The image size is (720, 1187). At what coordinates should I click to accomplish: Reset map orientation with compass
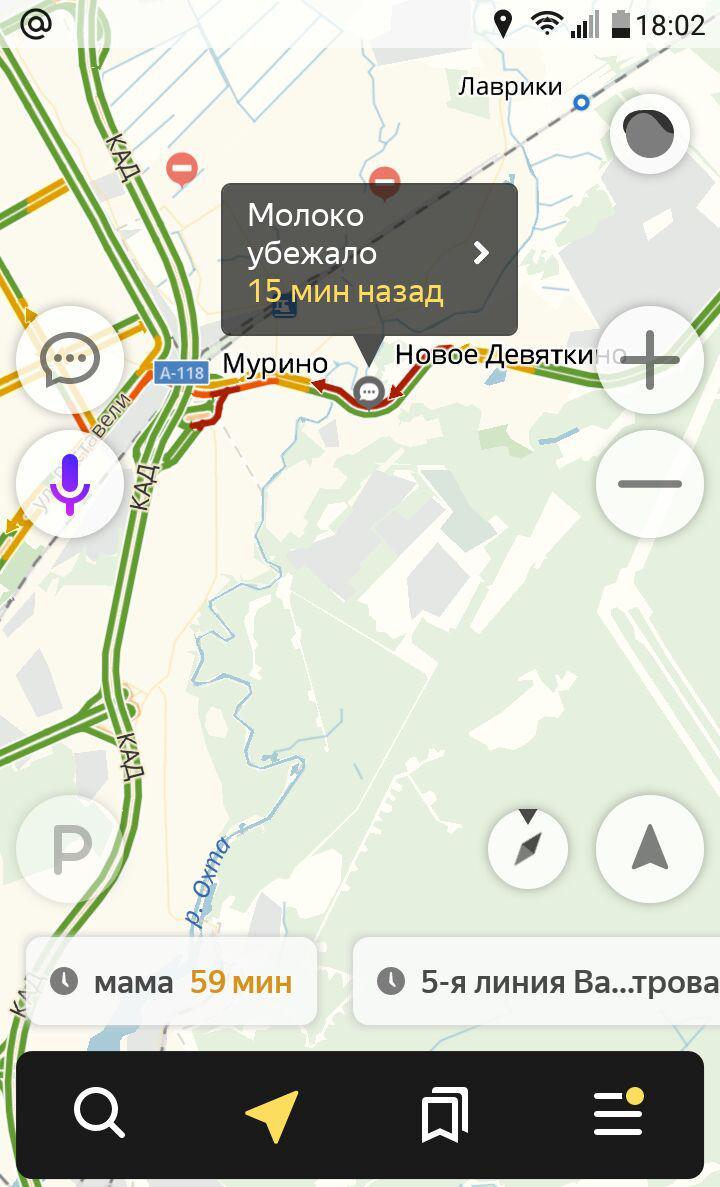tap(528, 849)
